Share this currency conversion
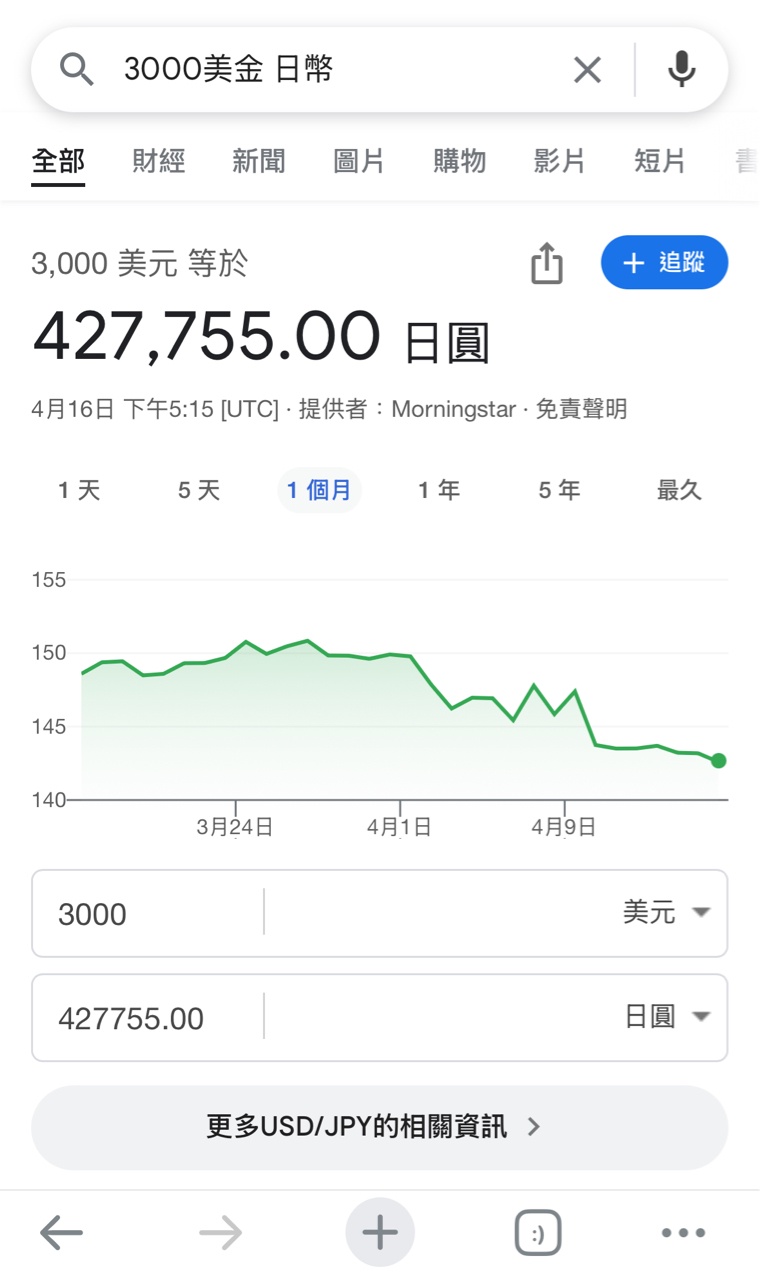The image size is (760, 1280). [547, 264]
